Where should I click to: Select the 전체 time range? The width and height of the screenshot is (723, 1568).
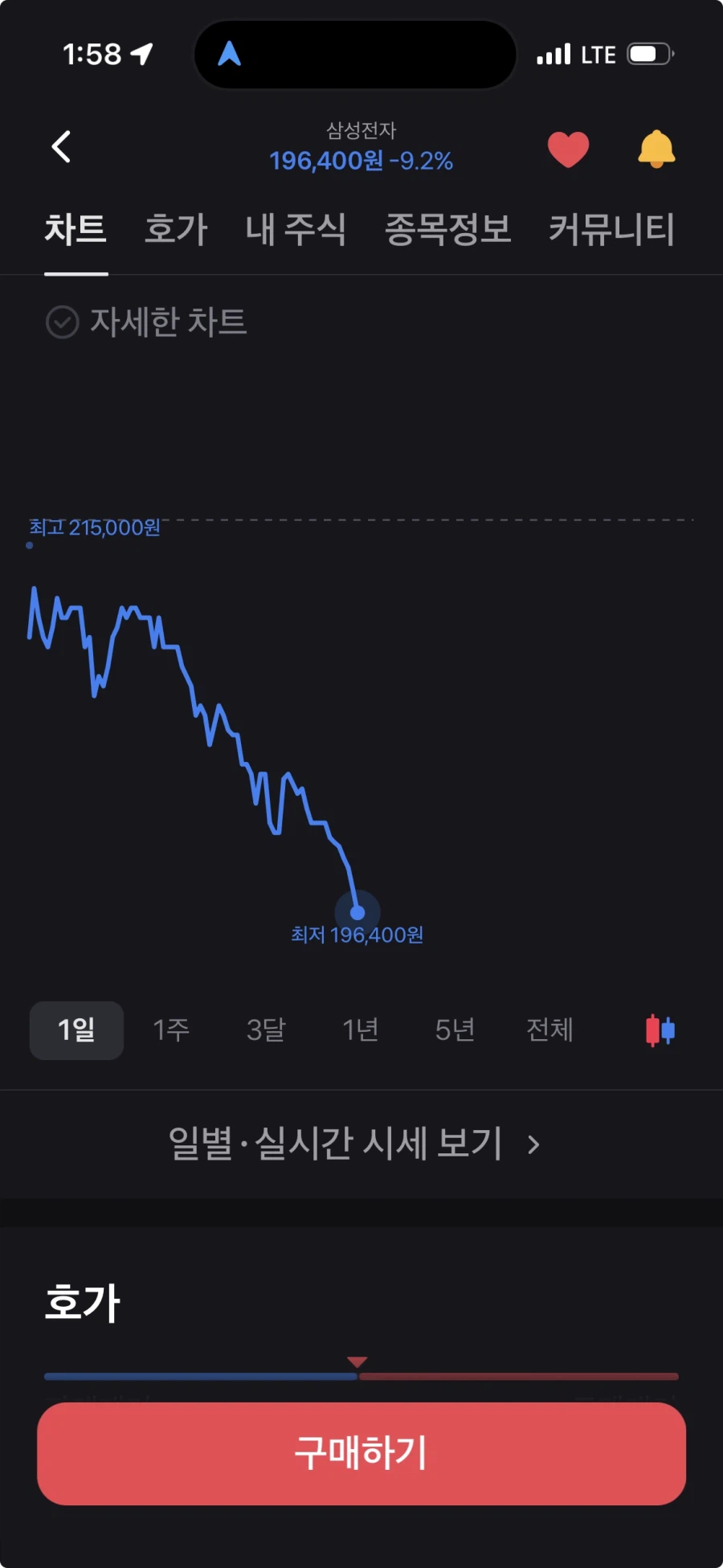549,1030
